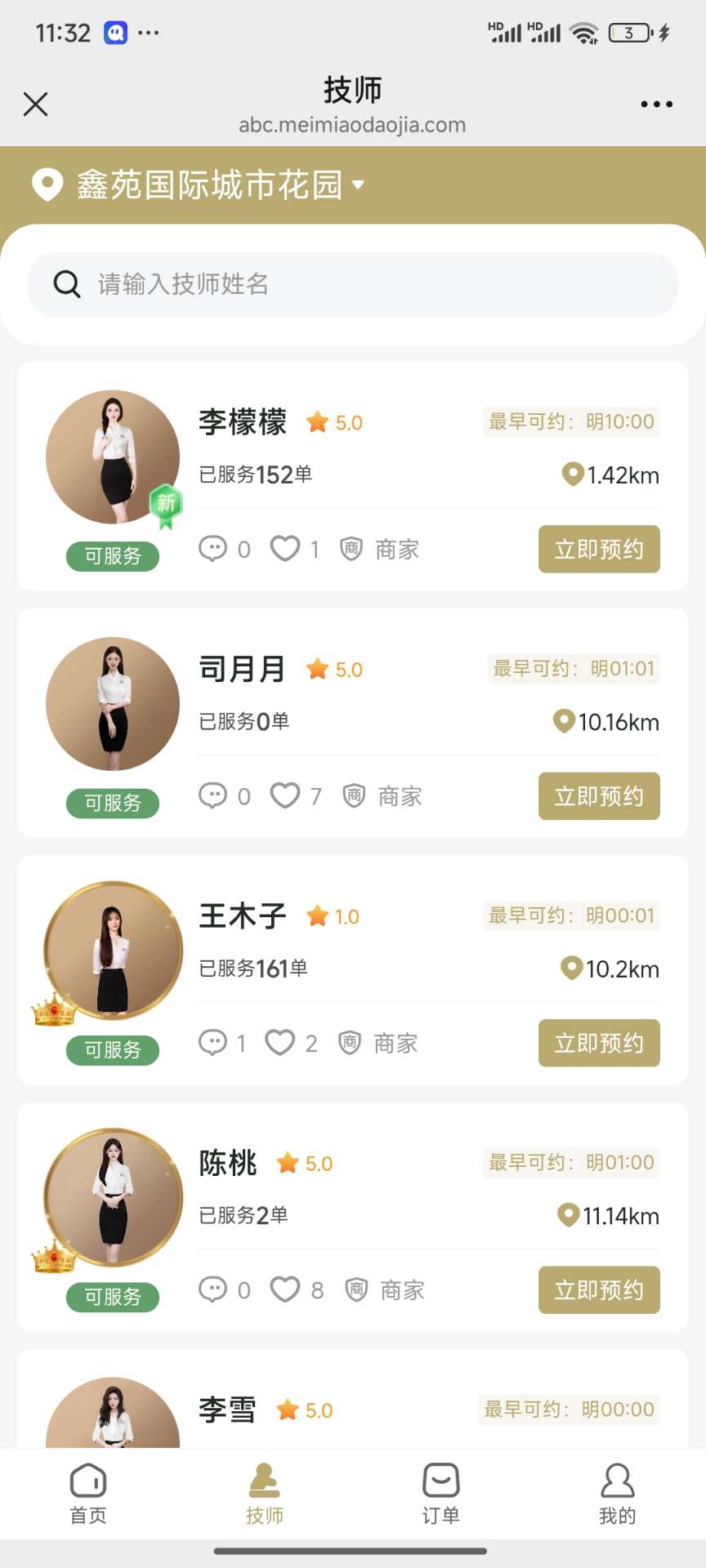Image resolution: width=706 pixels, height=1568 pixels.
Task: Focus the 请输入技师姓名 search field
Action: coord(353,284)
